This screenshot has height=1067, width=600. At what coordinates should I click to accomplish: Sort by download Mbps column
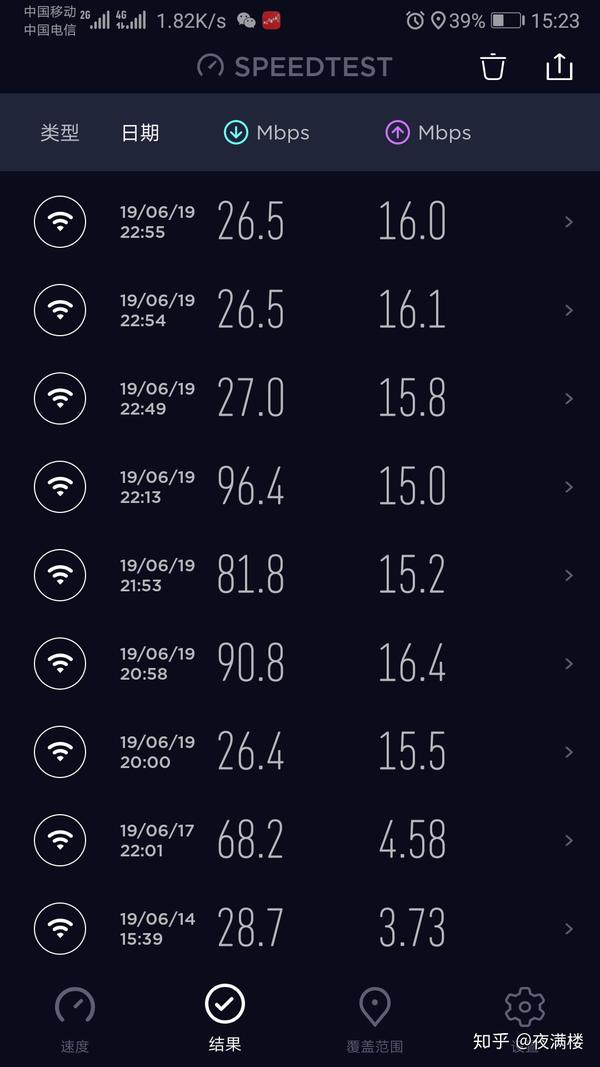coord(267,133)
